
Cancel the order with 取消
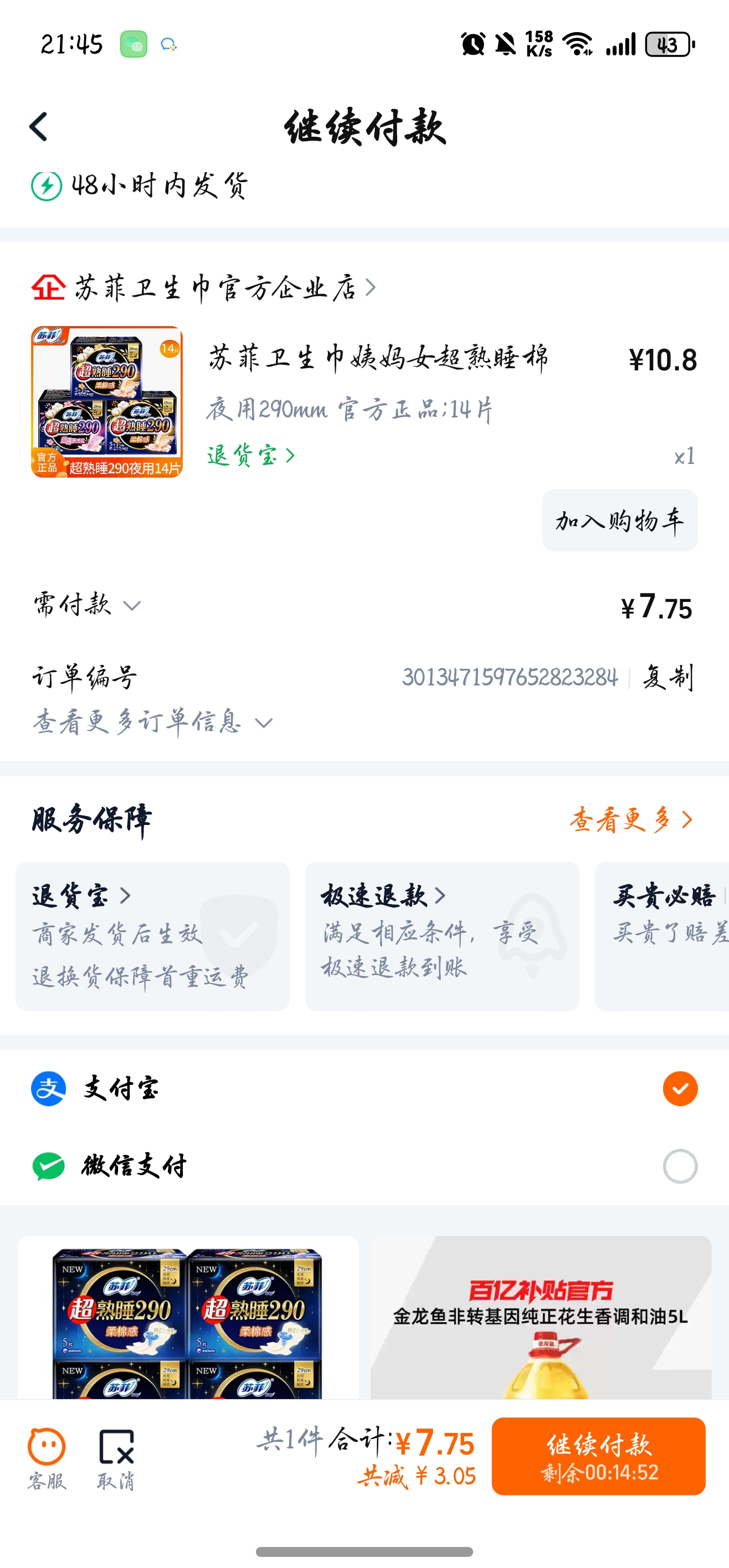pos(116,1458)
